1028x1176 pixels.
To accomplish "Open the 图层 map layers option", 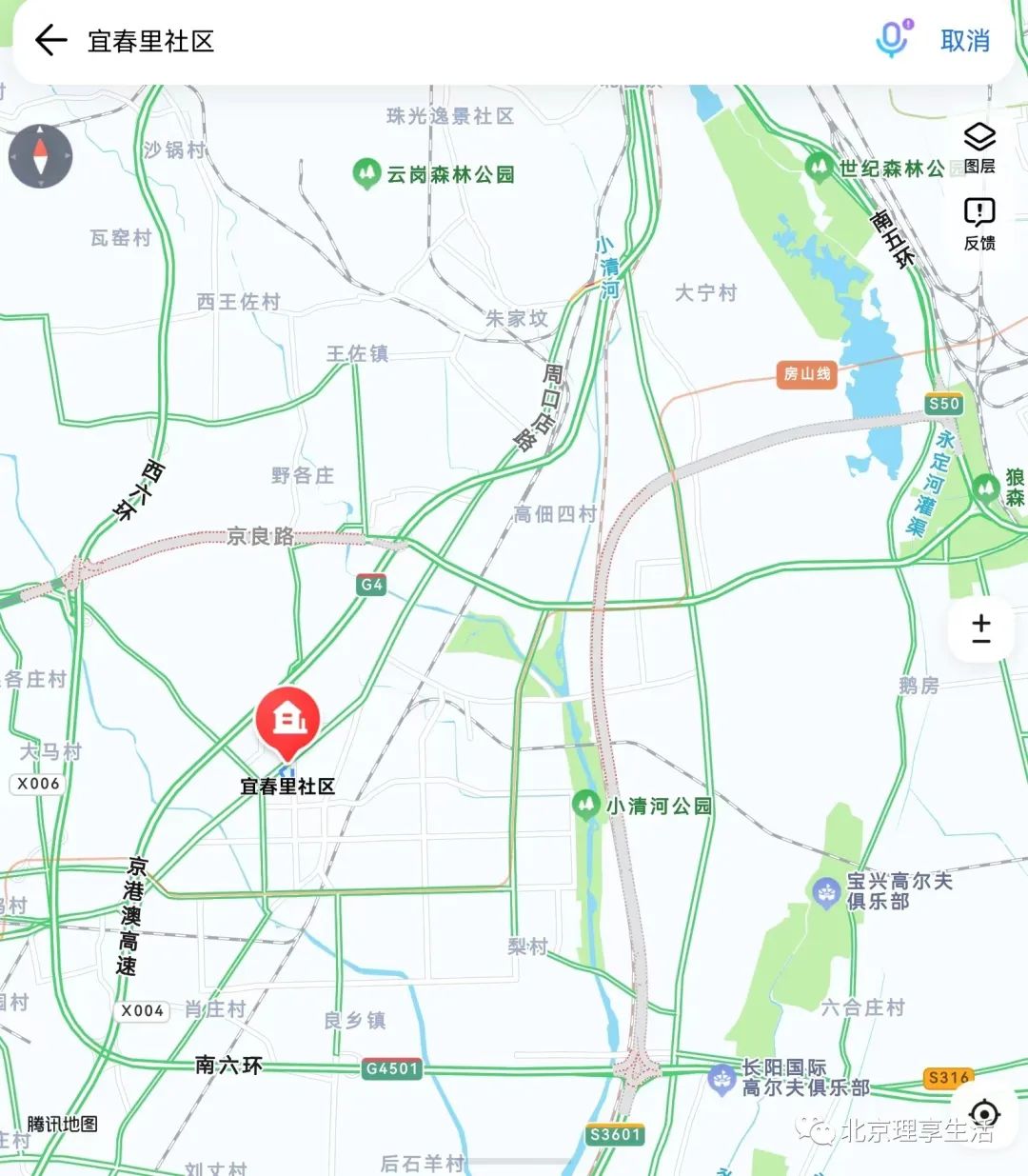I will [x=979, y=148].
